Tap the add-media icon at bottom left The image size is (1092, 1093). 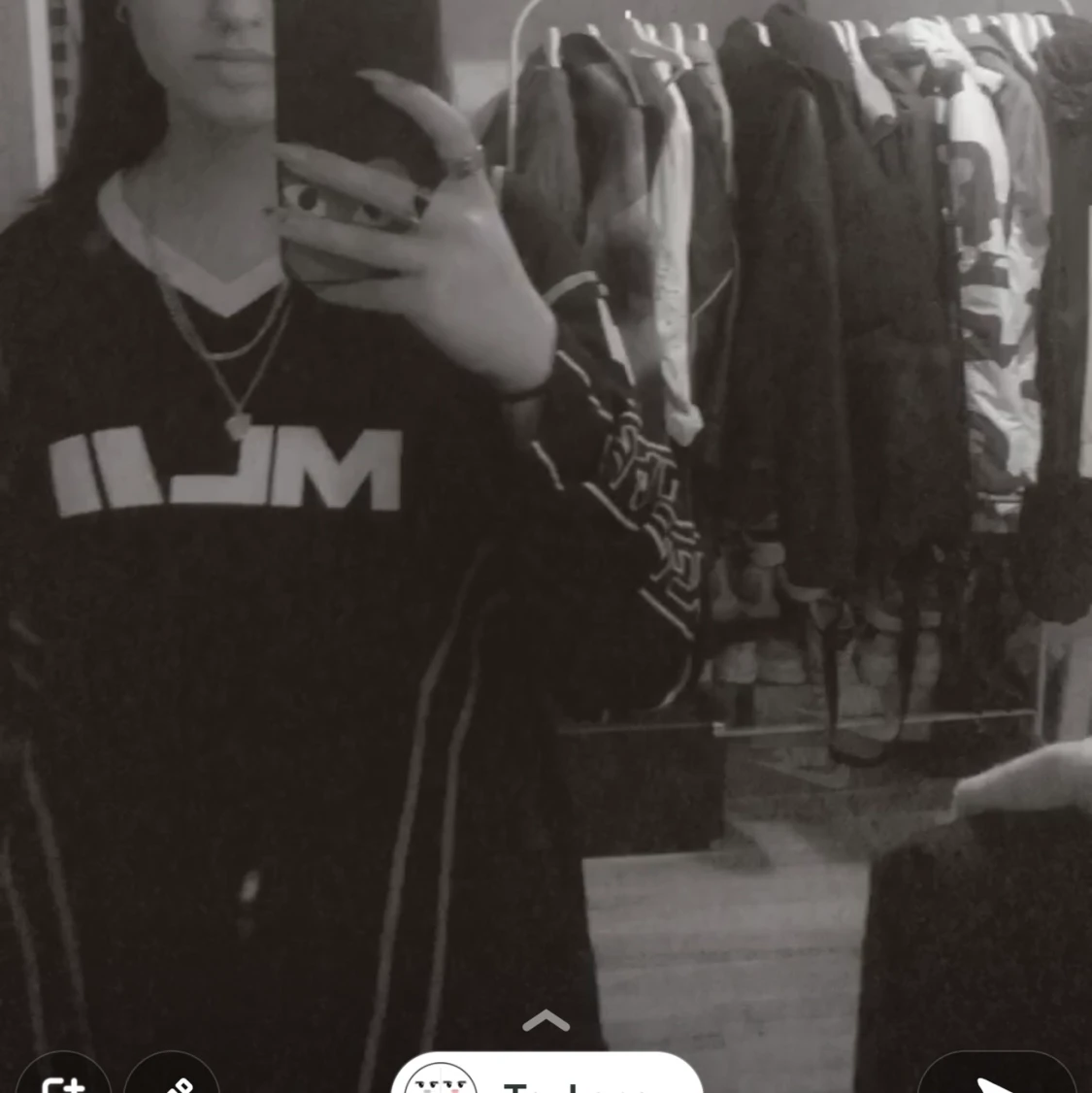click(x=63, y=1079)
